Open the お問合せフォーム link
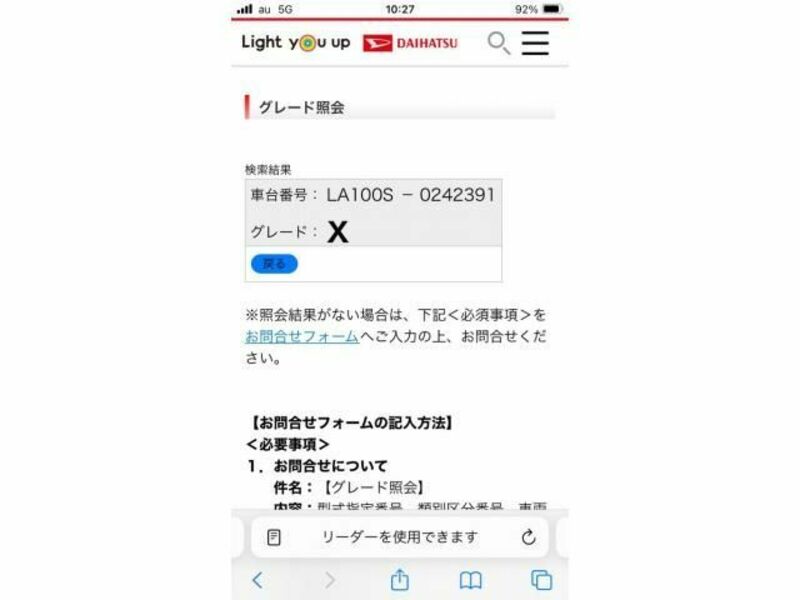 pos(301,336)
